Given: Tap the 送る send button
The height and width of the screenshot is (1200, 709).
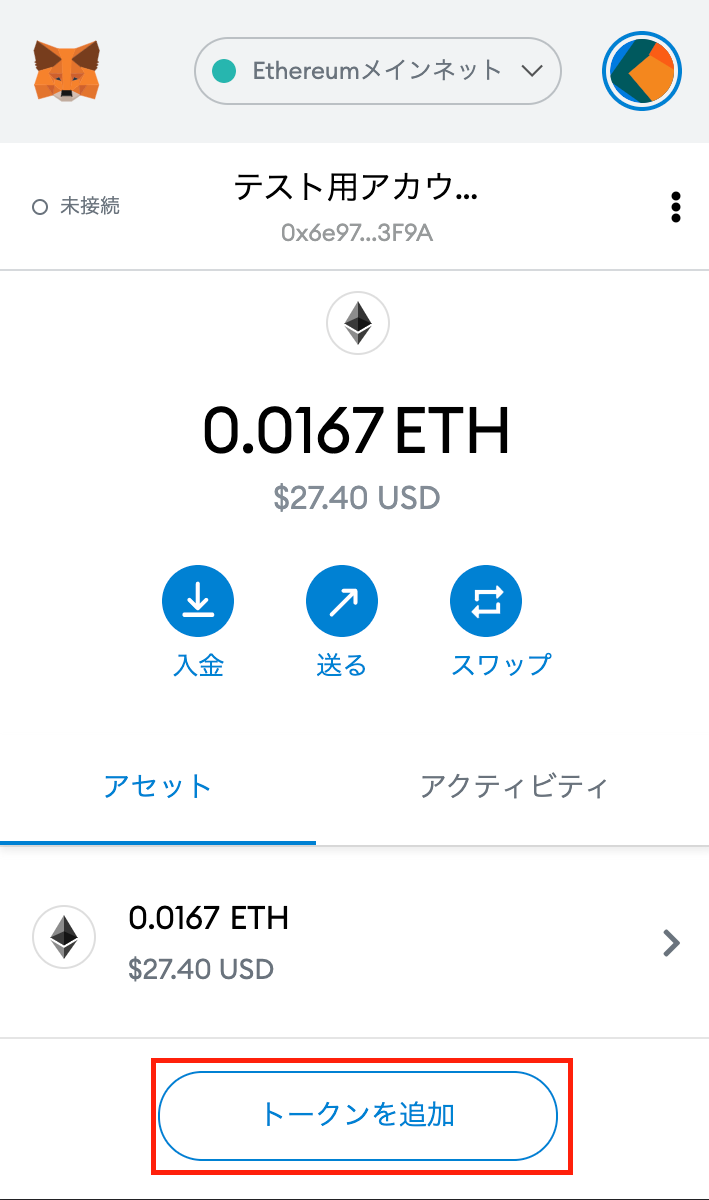Looking at the screenshot, I should click(x=342, y=601).
